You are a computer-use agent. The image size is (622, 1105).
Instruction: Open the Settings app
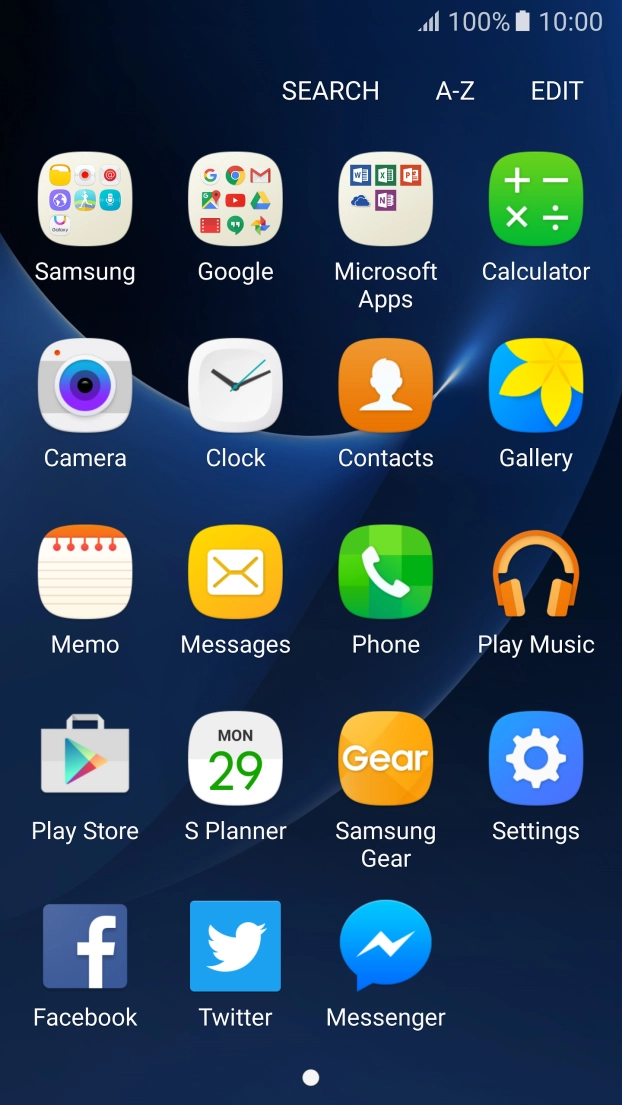pos(536,759)
